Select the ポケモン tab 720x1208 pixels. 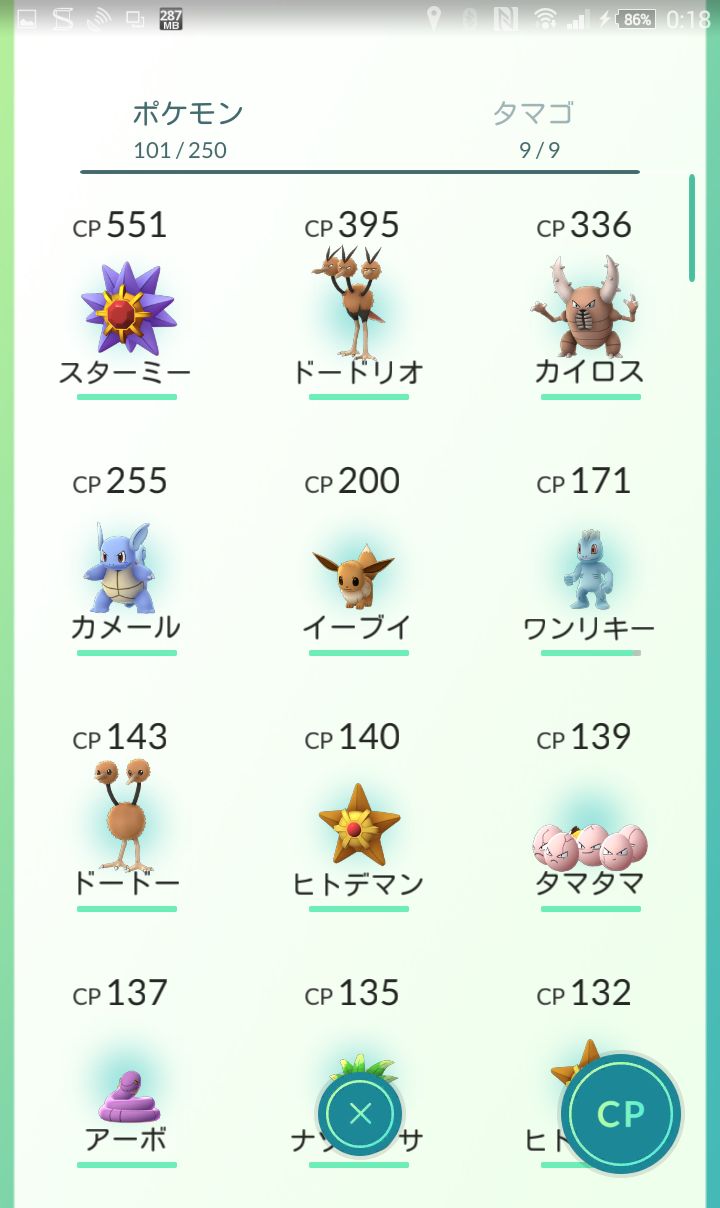point(187,130)
